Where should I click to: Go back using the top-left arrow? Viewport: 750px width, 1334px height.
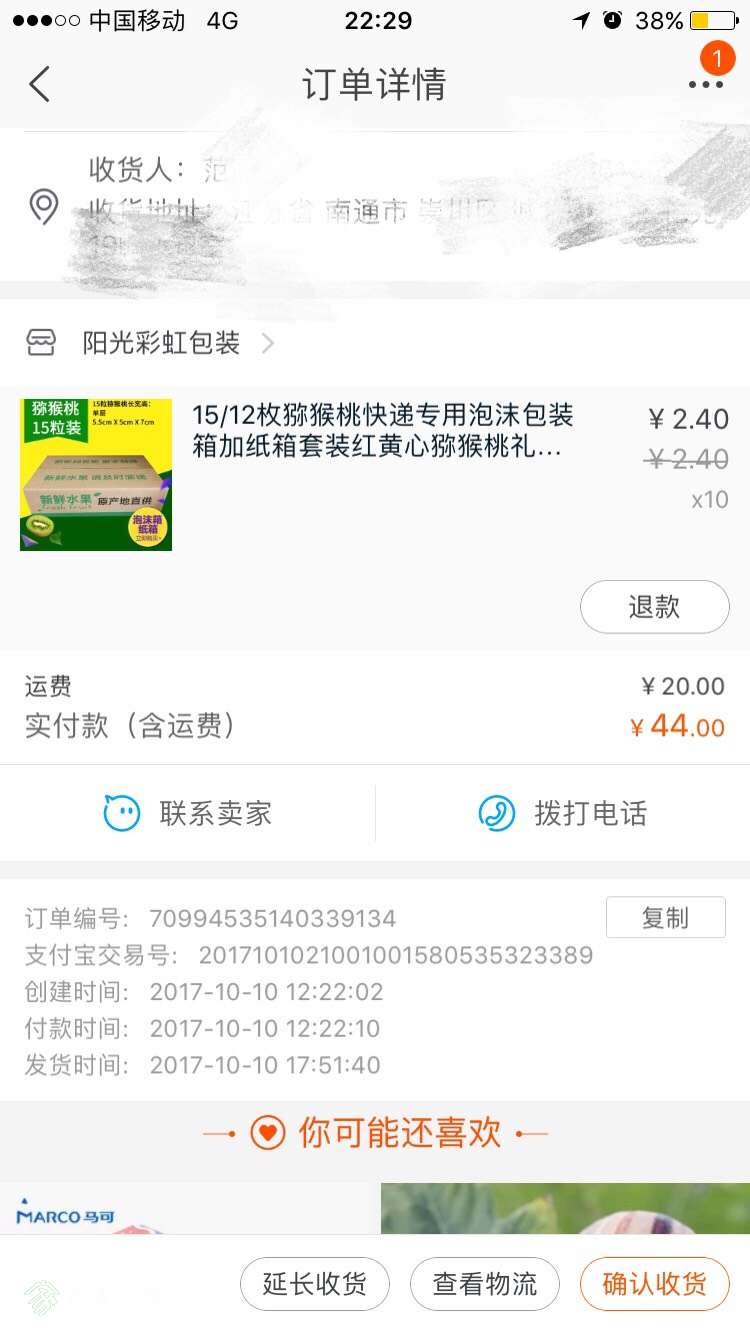pos(39,85)
